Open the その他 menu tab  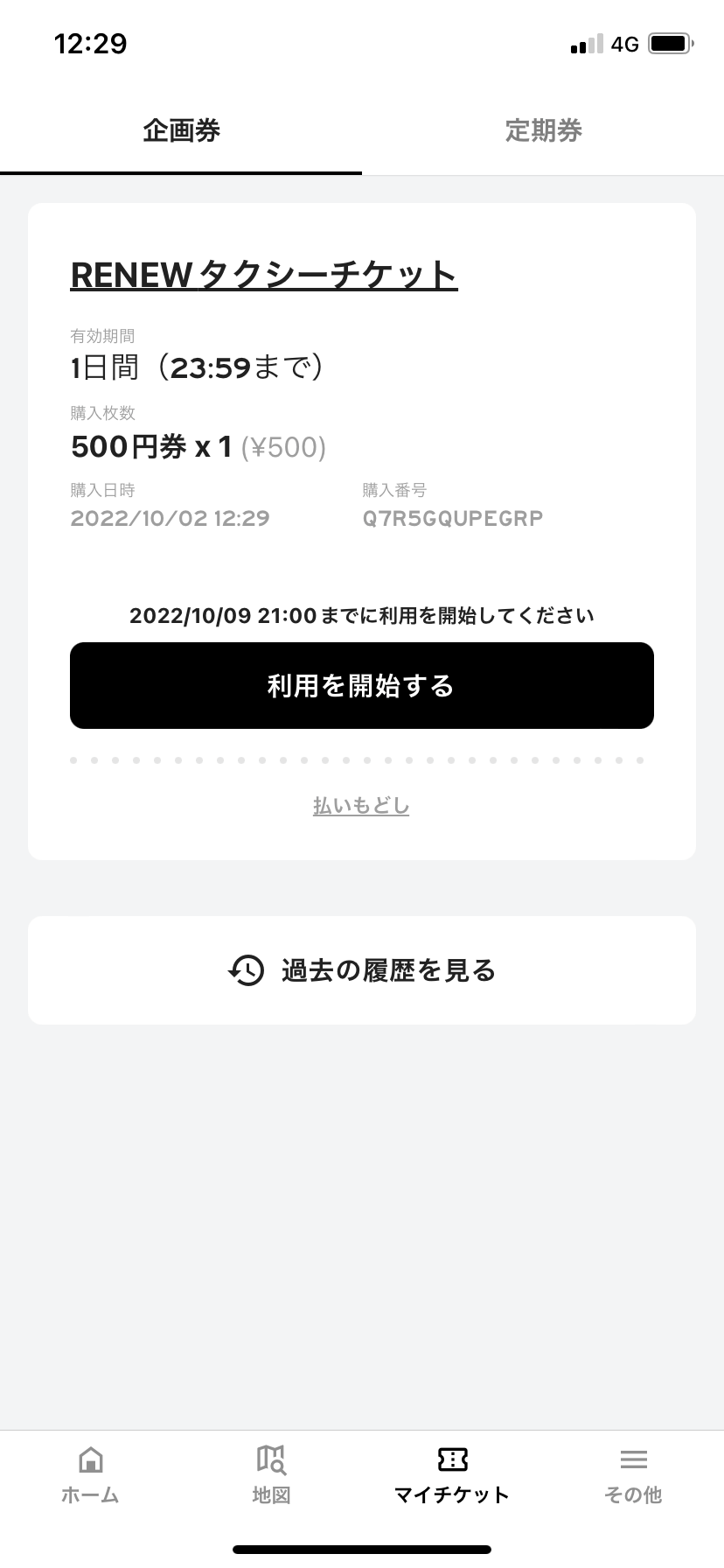(633, 1475)
